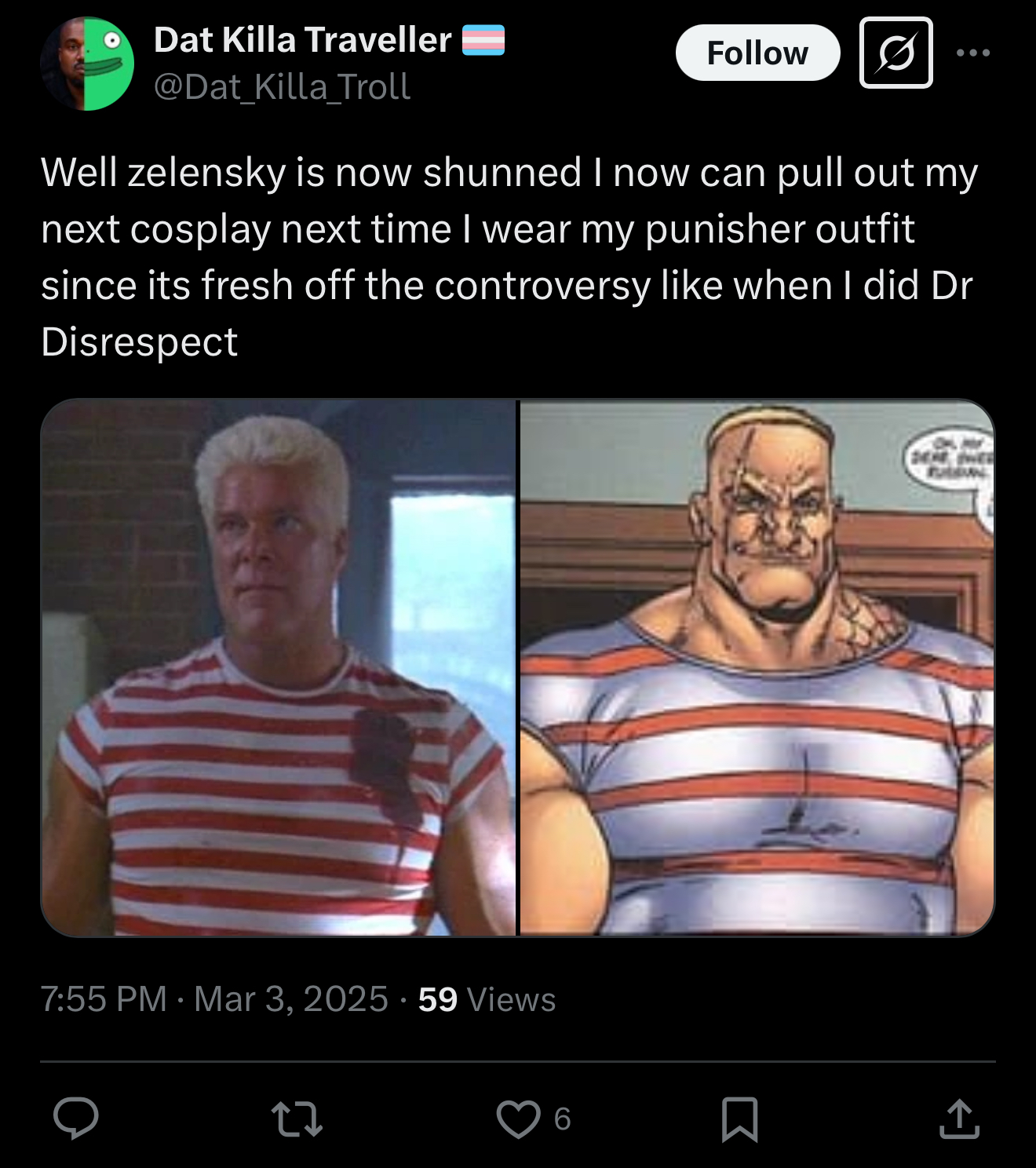Open the left photo of the white-haired man
Viewport: 1036px width, 1168px height.
[279, 667]
